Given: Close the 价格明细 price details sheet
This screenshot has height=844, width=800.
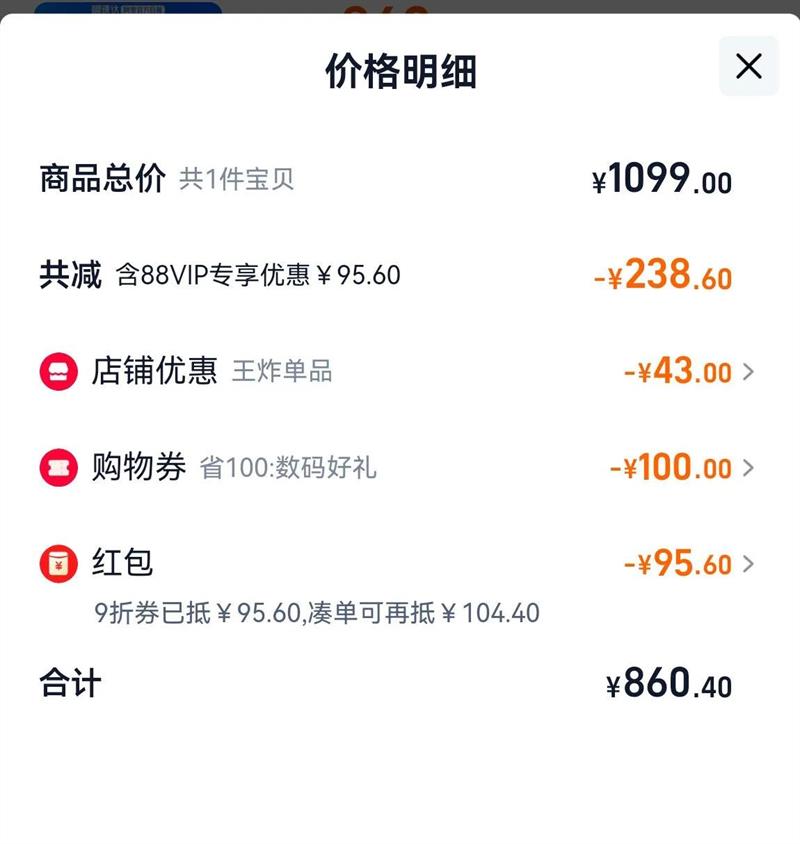Looking at the screenshot, I should [748, 66].
